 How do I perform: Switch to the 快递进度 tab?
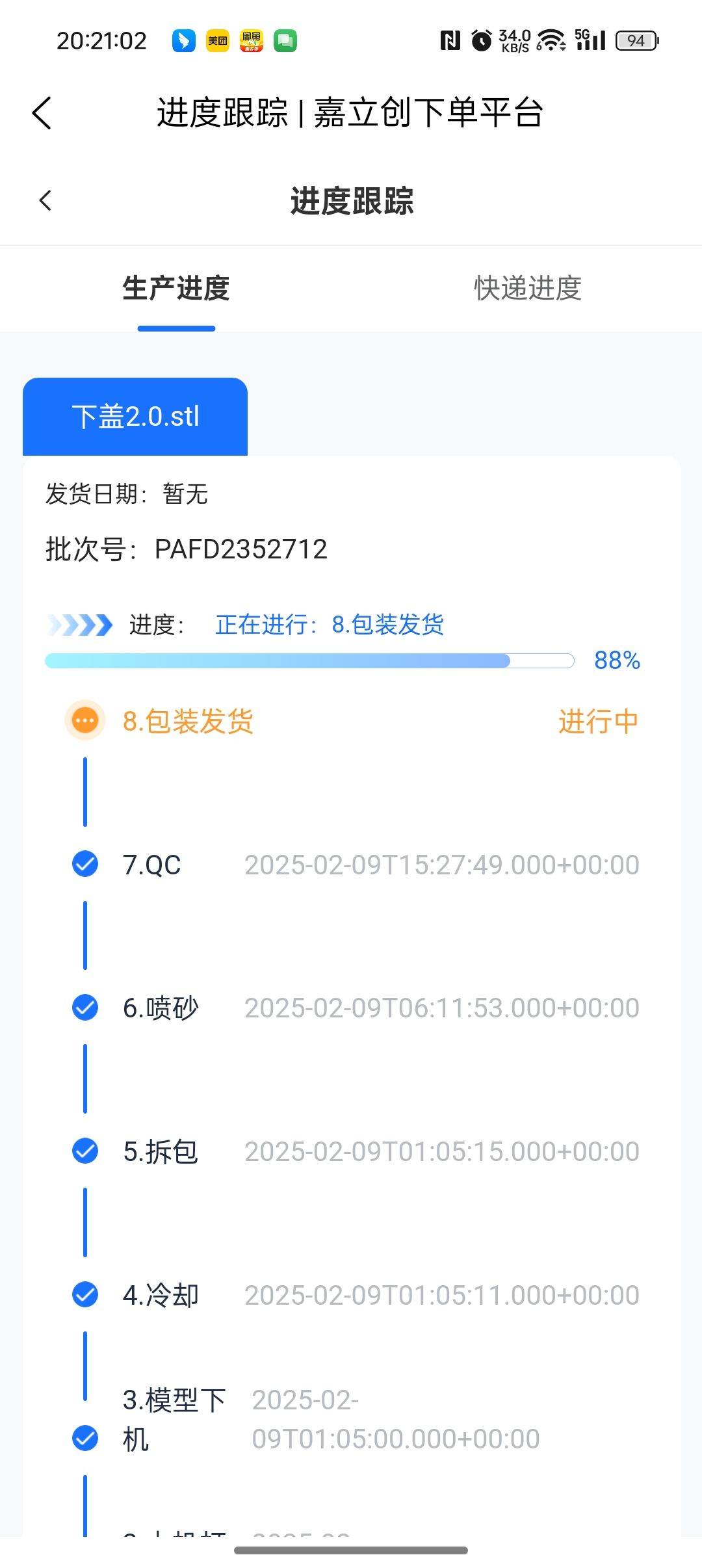click(527, 288)
